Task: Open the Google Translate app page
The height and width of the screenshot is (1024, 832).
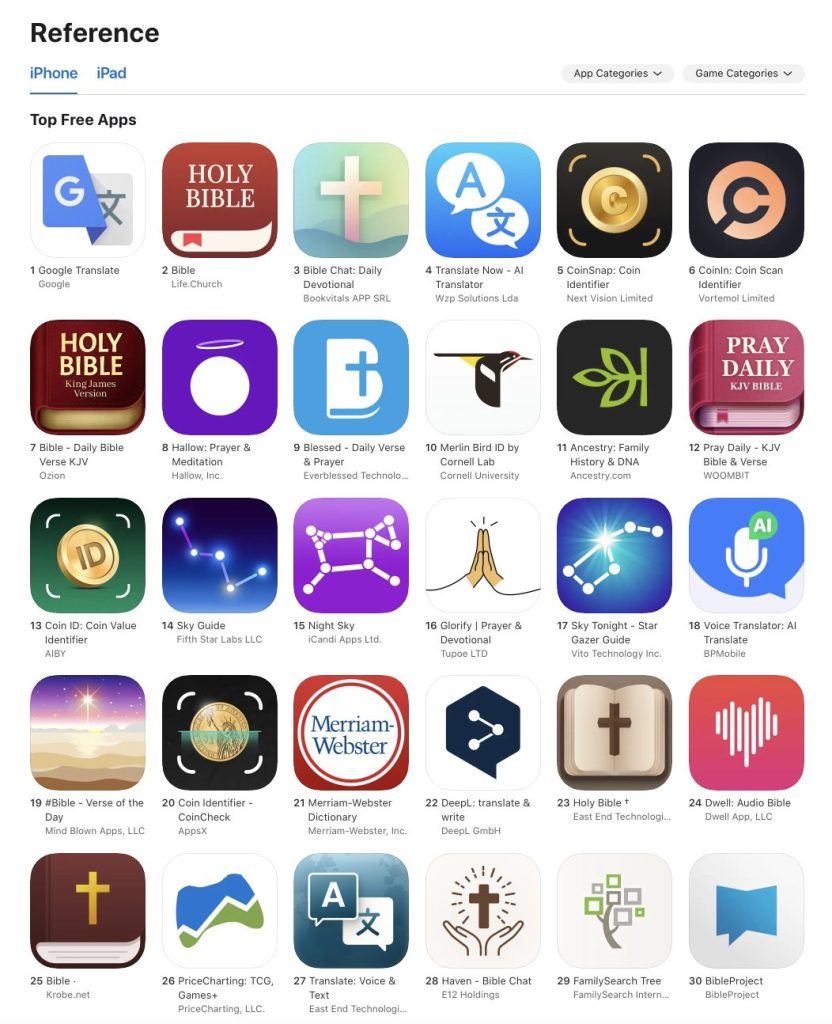Action: pyautogui.click(x=88, y=200)
